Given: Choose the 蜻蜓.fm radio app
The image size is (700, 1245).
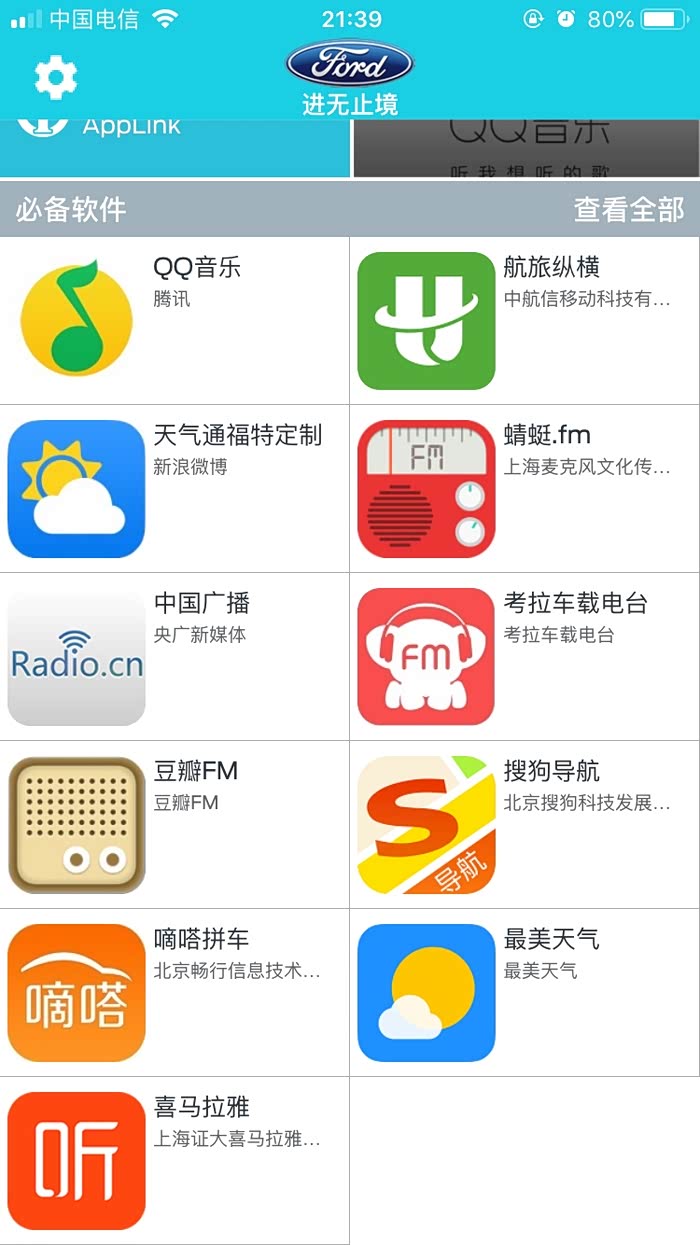Looking at the screenshot, I should click(525, 488).
